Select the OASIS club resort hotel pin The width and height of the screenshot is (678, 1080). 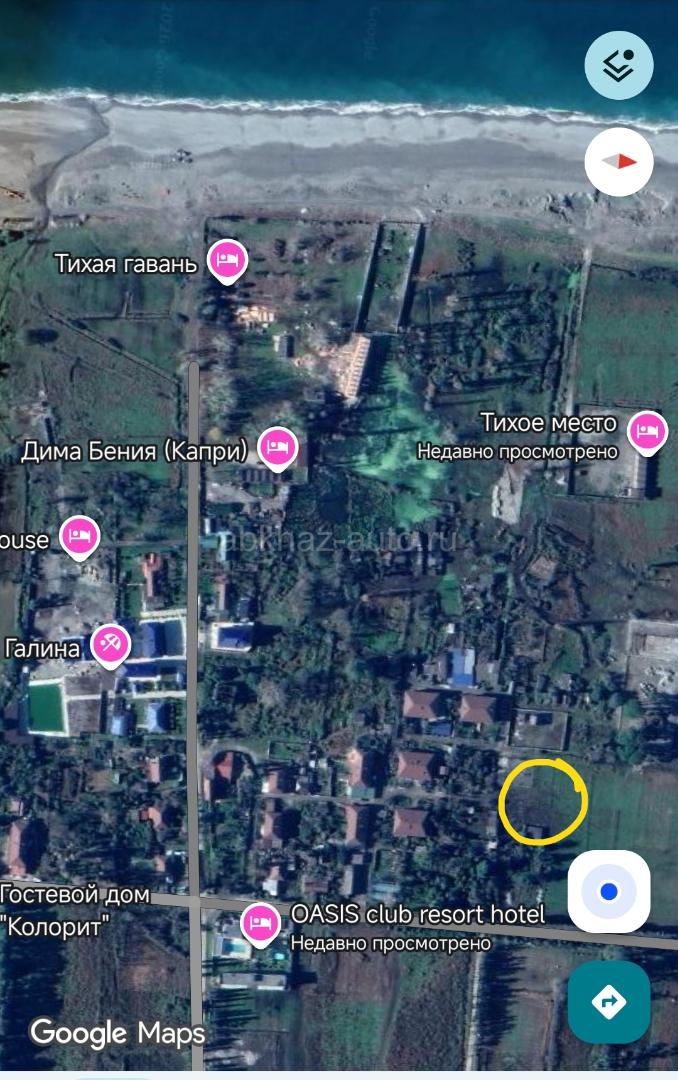[x=262, y=921]
